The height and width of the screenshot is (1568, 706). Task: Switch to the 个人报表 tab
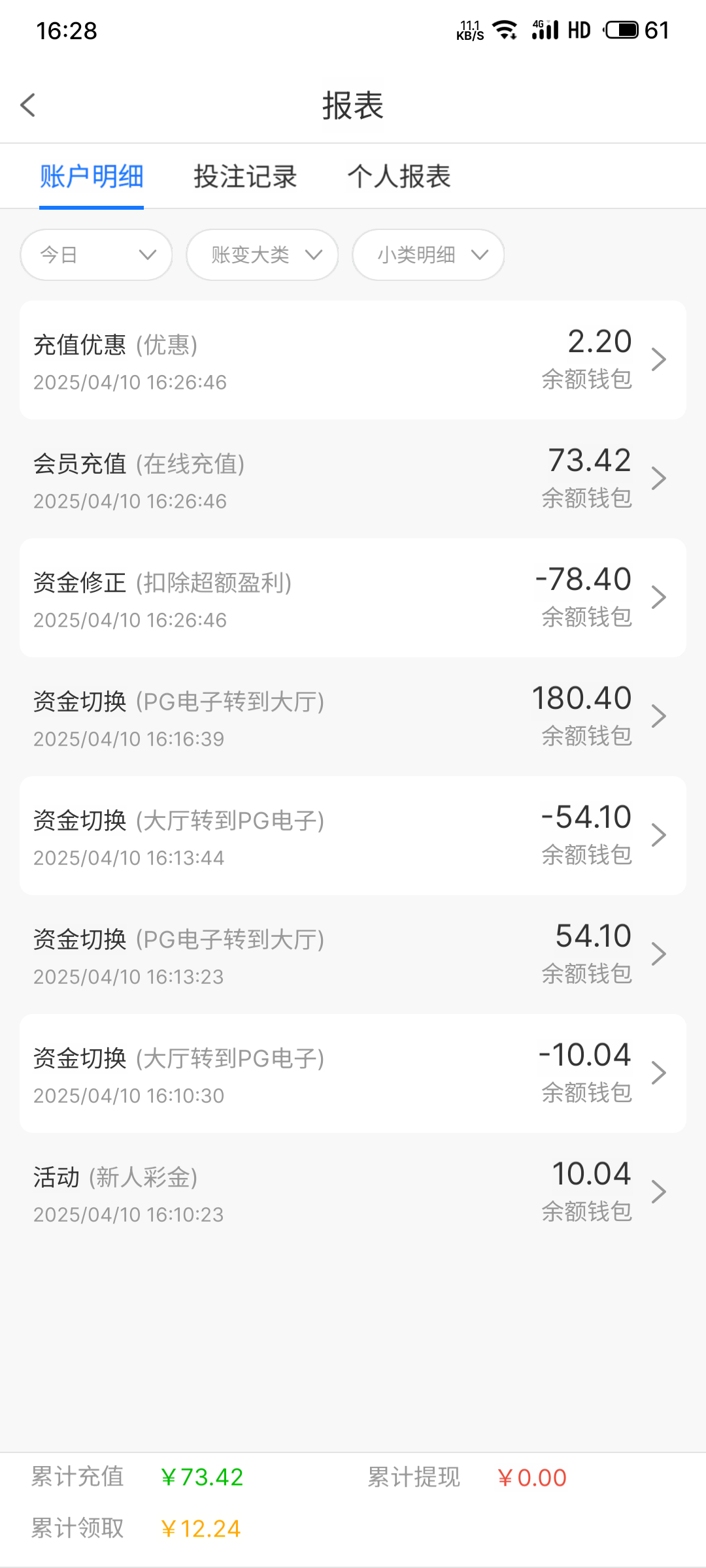pos(399,176)
